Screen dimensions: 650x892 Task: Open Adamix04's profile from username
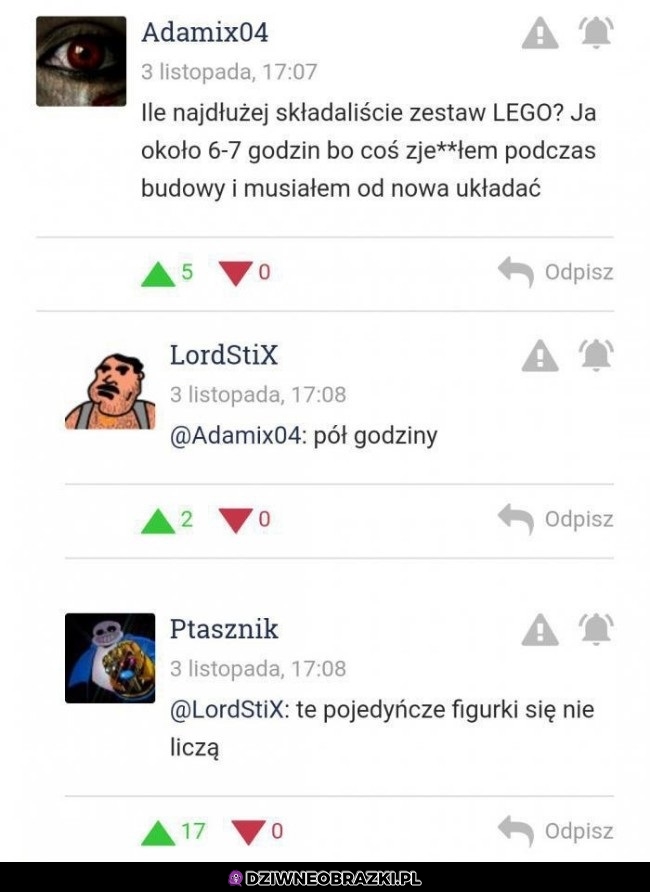(205, 32)
